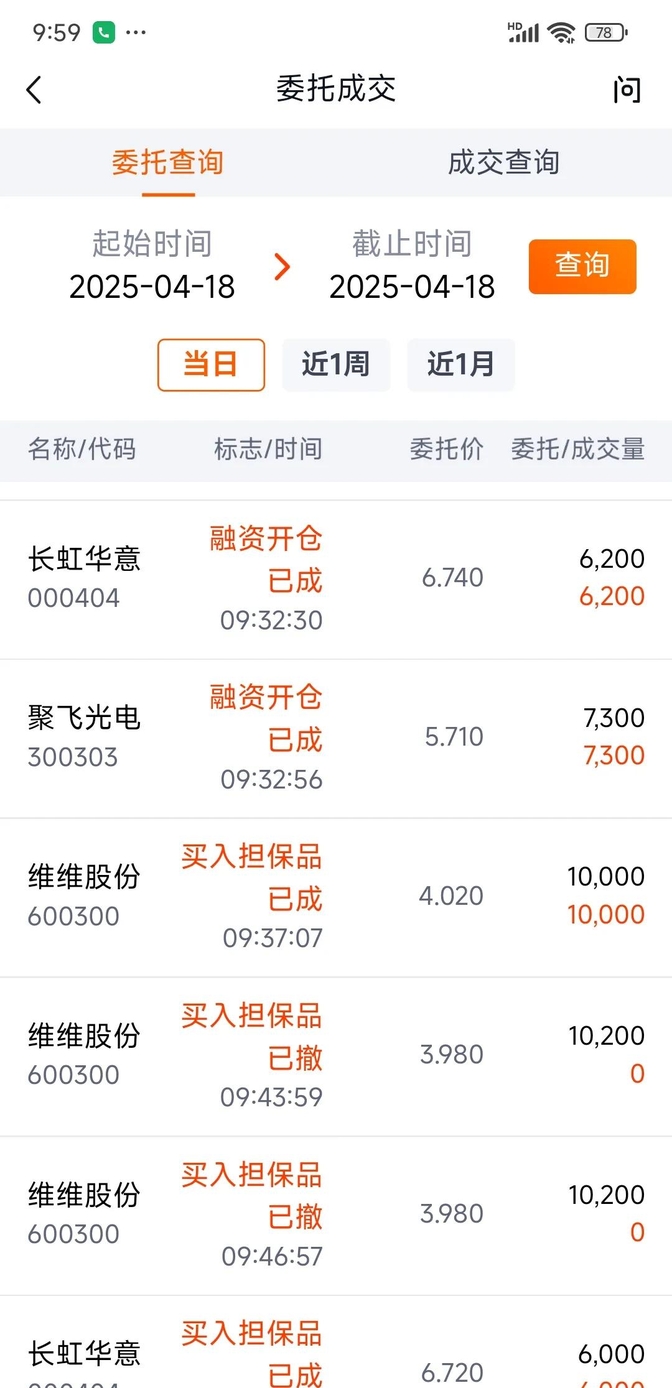
Task: Open the cancelled 维维股份 order at 09:43:59
Action: 336,1056
